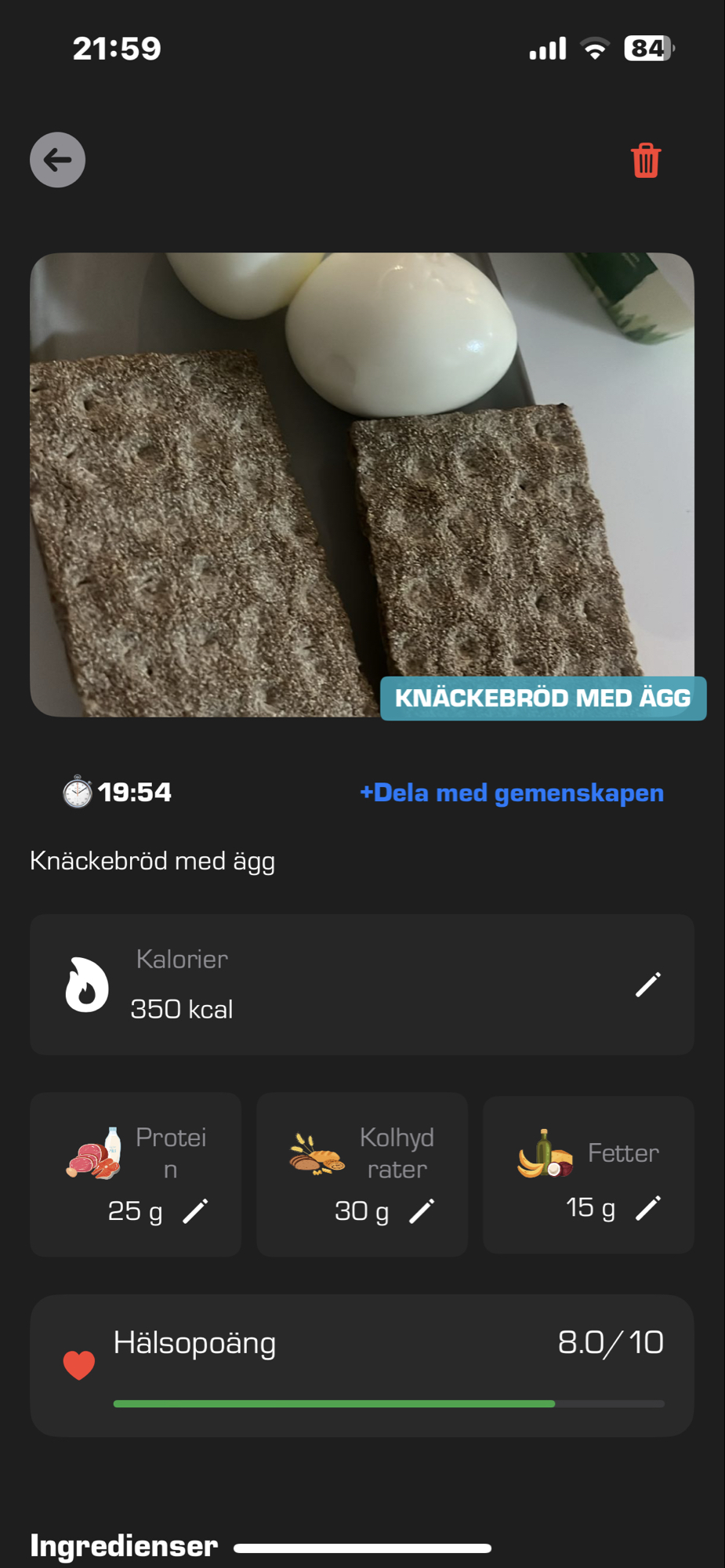Open the Kalorier info card
The width and height of the screenshot is (725, 1568).
pyautogui.click(x=362, y=985)
